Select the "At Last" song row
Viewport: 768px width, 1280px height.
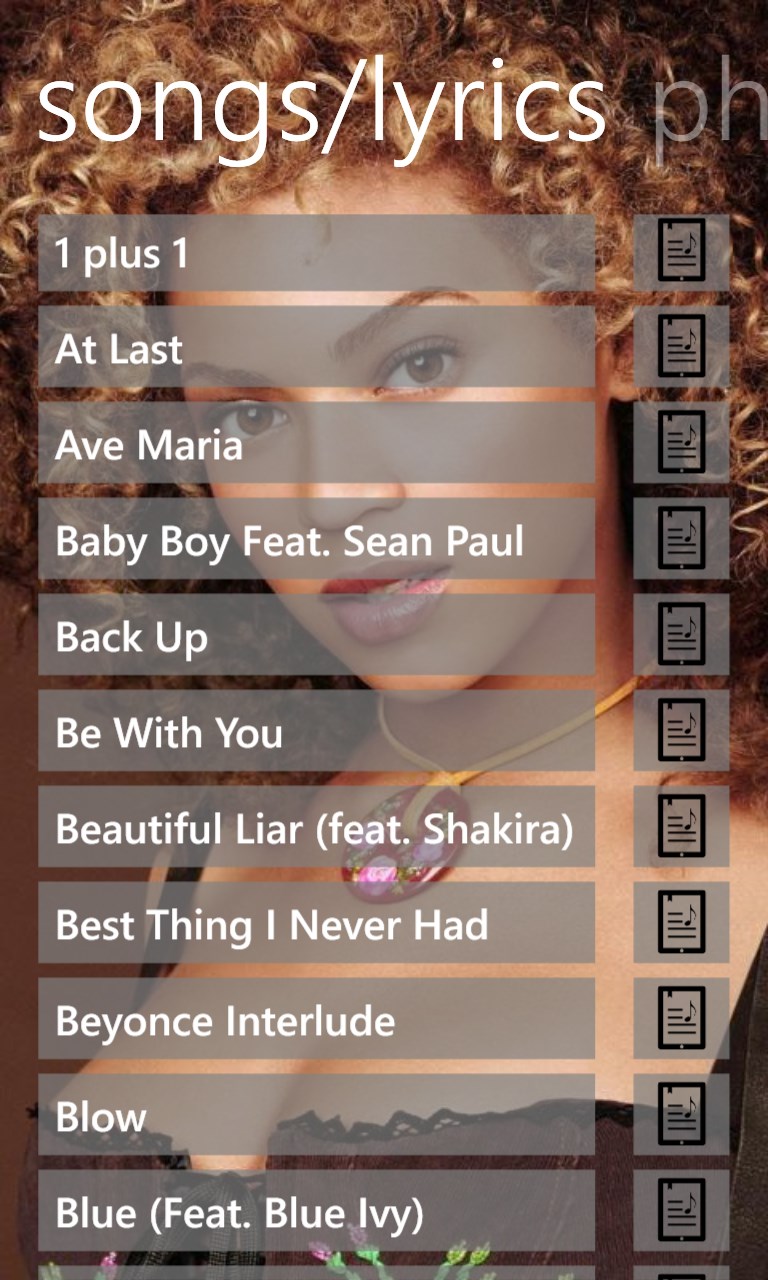[x=316, y=349]
